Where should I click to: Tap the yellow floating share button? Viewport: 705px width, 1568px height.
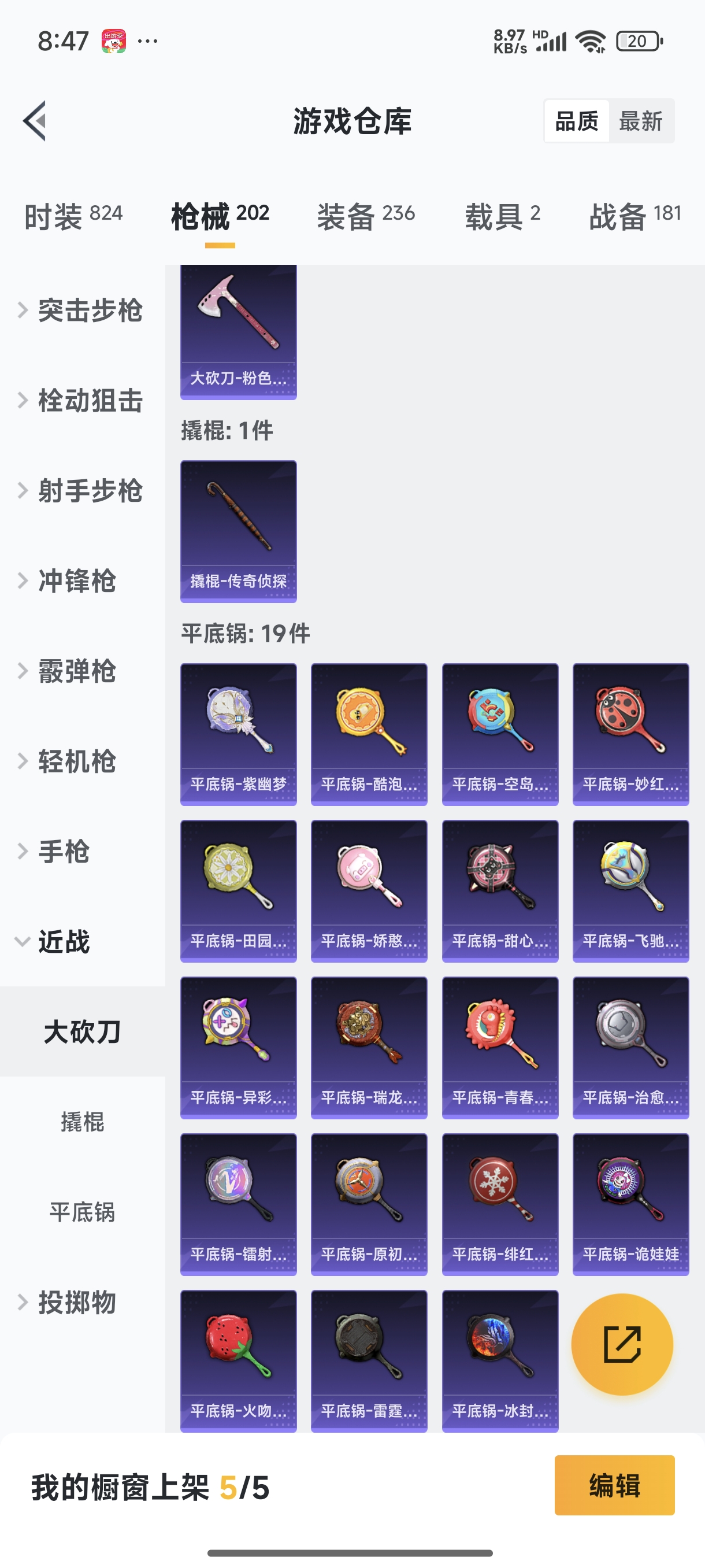click(x=622, y=1344)
